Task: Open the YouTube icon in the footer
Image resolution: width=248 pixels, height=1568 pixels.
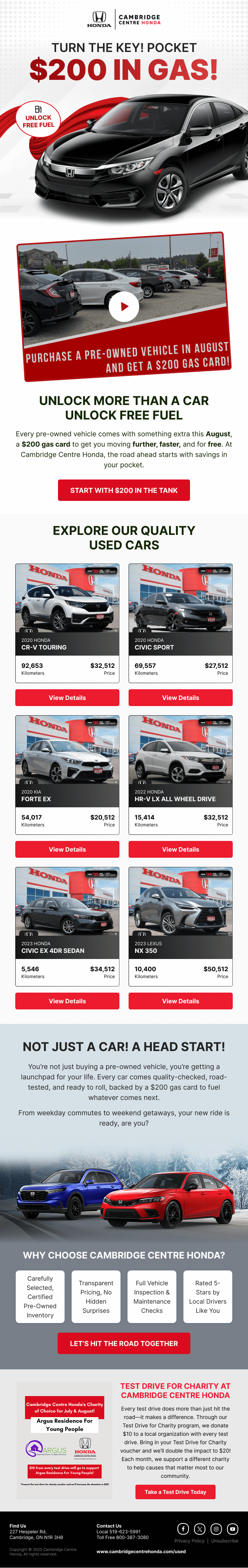Action: tap(232, 1528)
